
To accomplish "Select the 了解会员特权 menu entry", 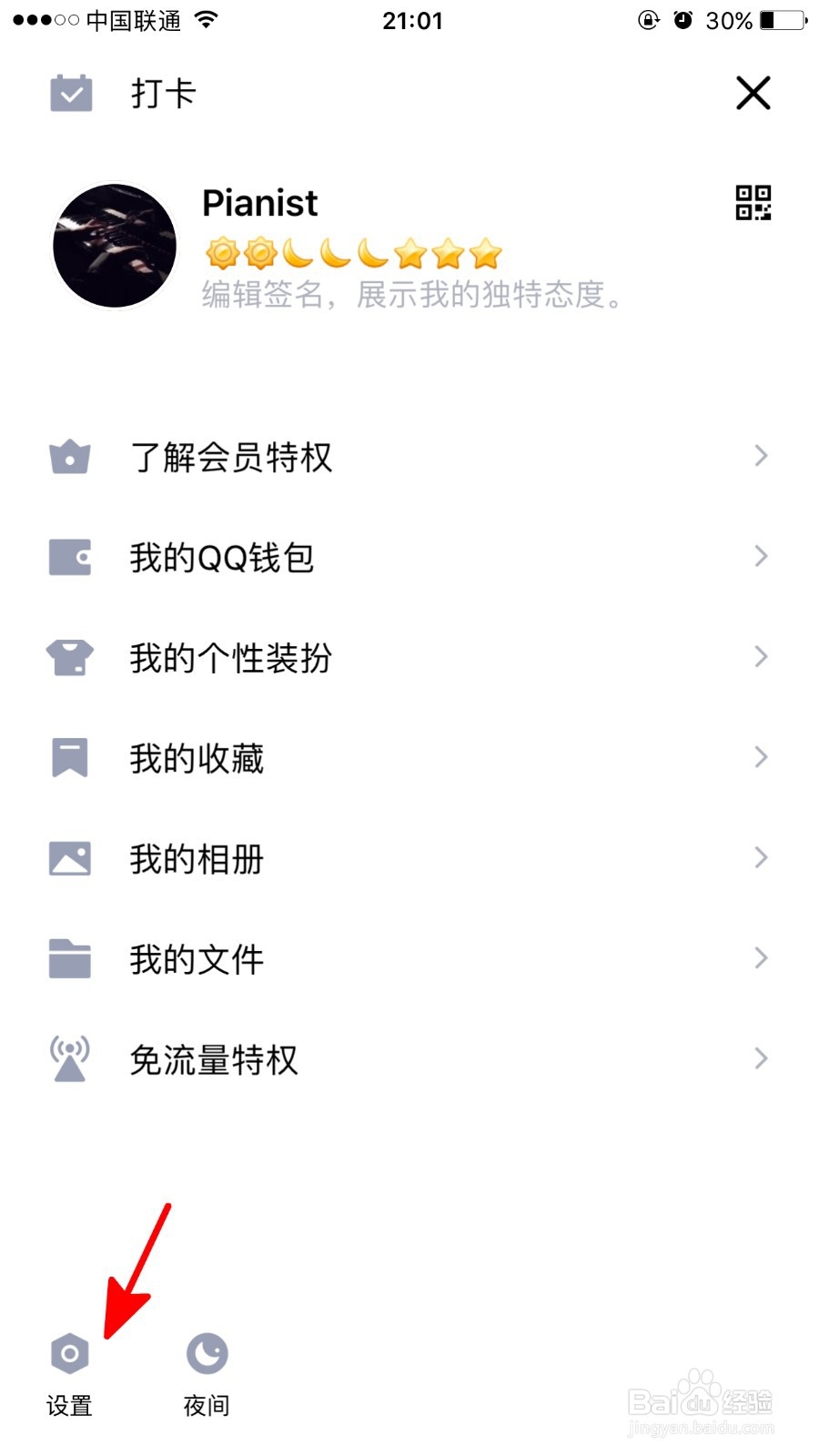I will [232, 458].
